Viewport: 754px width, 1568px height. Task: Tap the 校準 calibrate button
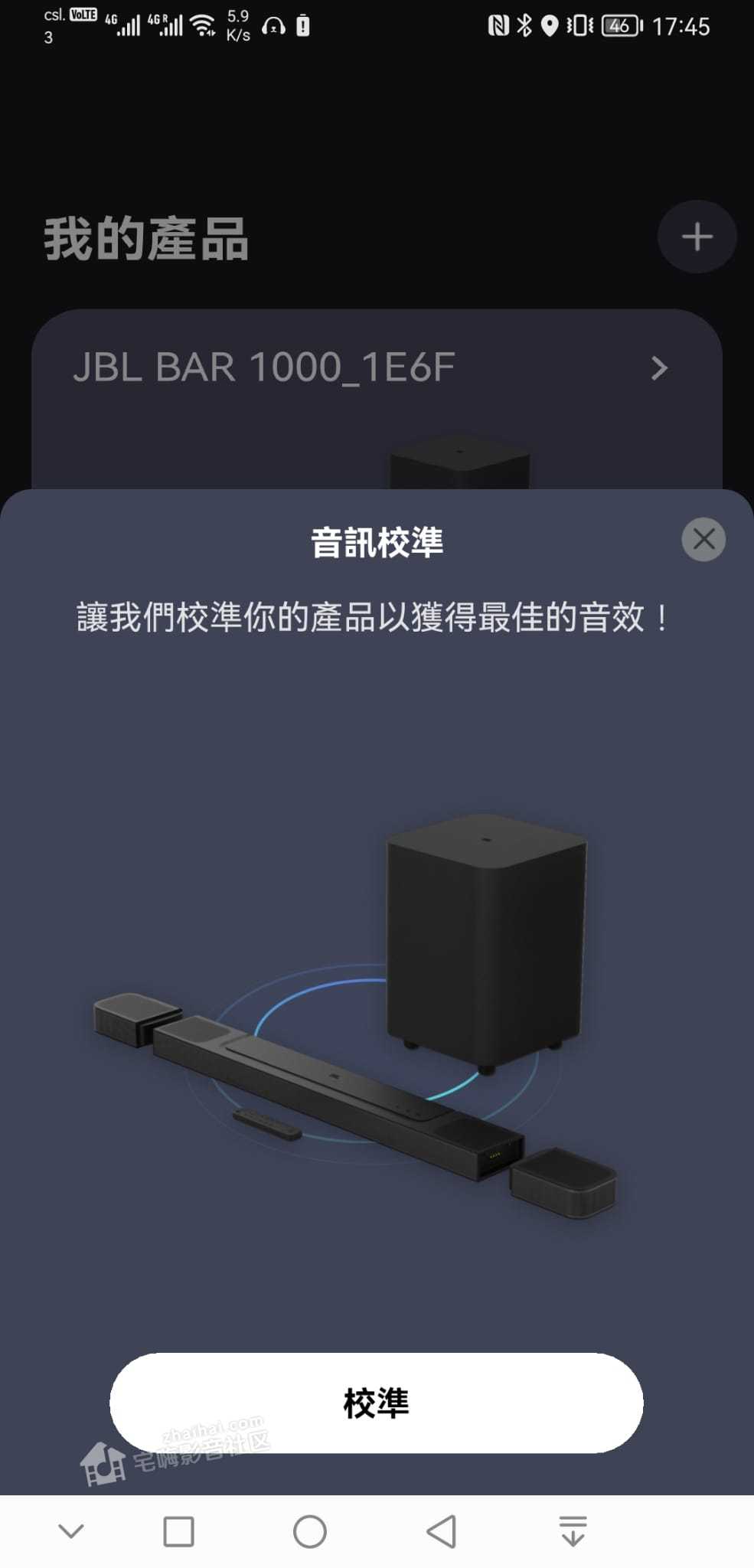[x=376, y=1403]
